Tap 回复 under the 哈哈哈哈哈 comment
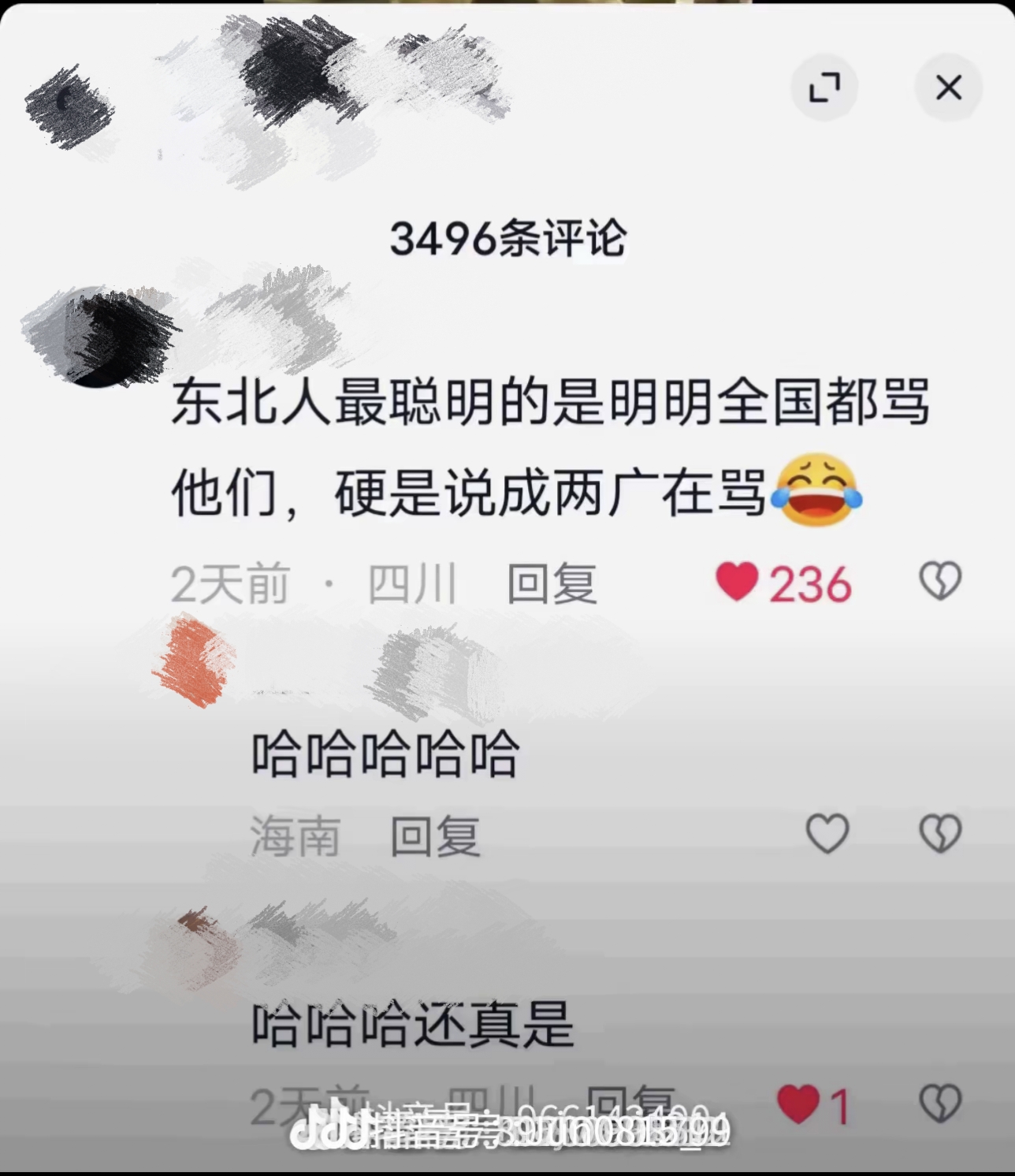This screenshot has height=1176, width=1015. click(435, 836)
